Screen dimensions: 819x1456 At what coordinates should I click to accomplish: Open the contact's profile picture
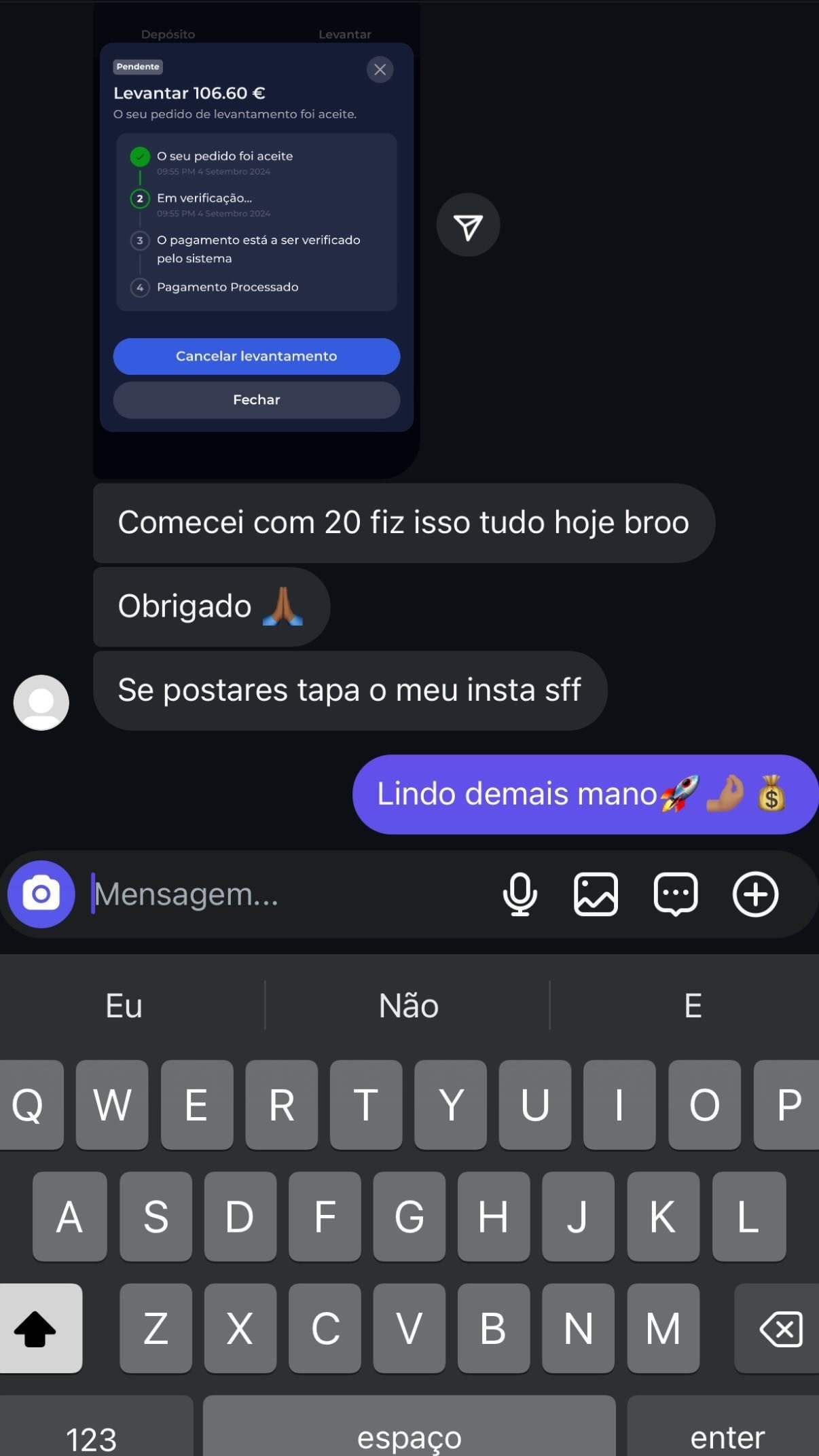pos(41,702)
